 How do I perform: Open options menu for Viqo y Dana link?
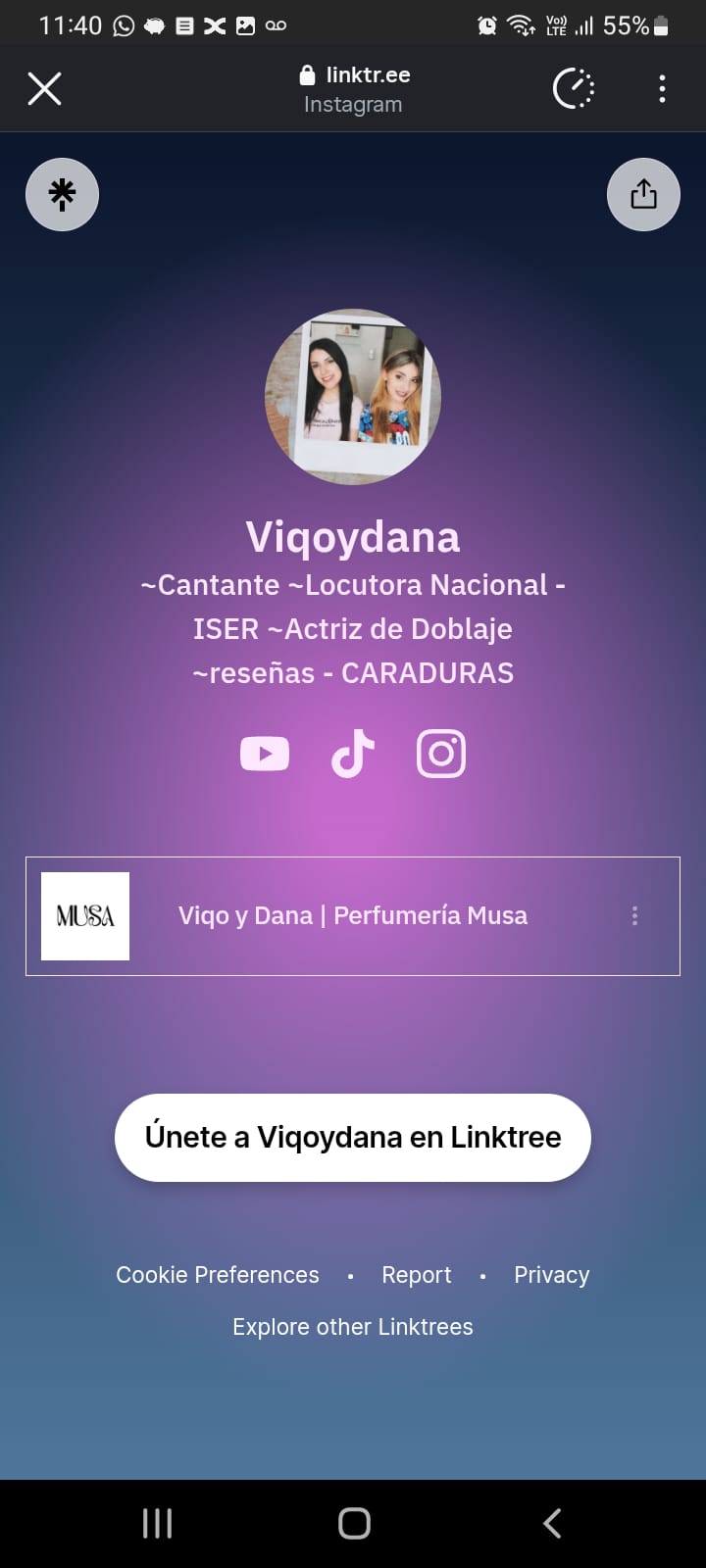(634, 916)
